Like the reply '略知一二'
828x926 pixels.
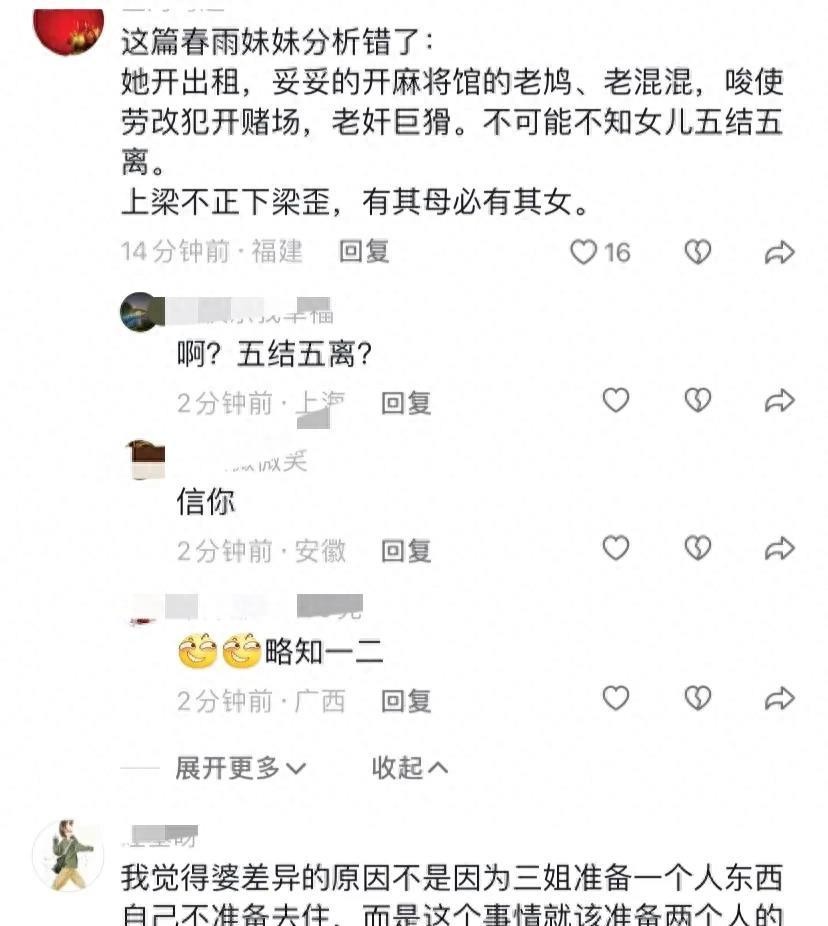pyautogui.click(x=616, y=698)
